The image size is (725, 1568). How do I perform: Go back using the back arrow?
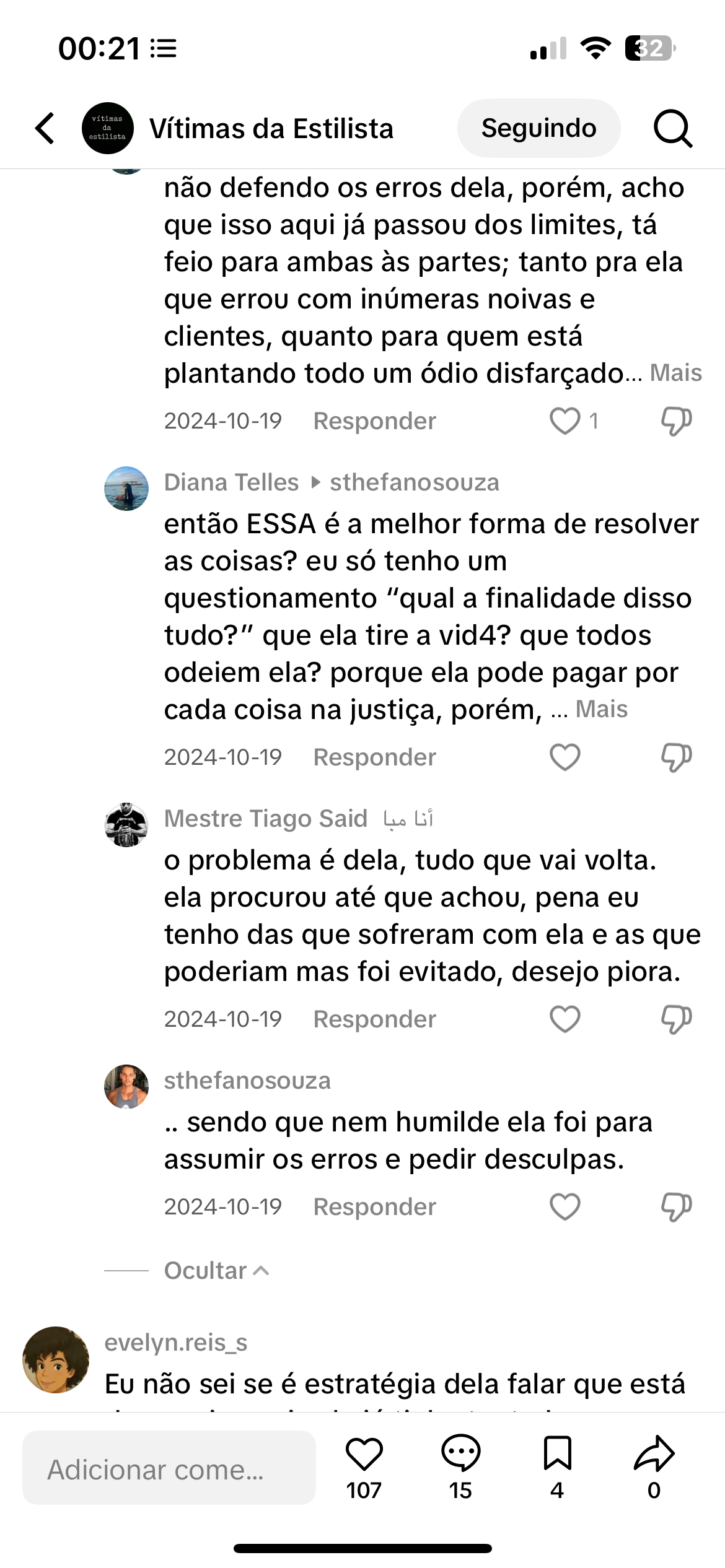pyautogui.click(x=45, y=128)
